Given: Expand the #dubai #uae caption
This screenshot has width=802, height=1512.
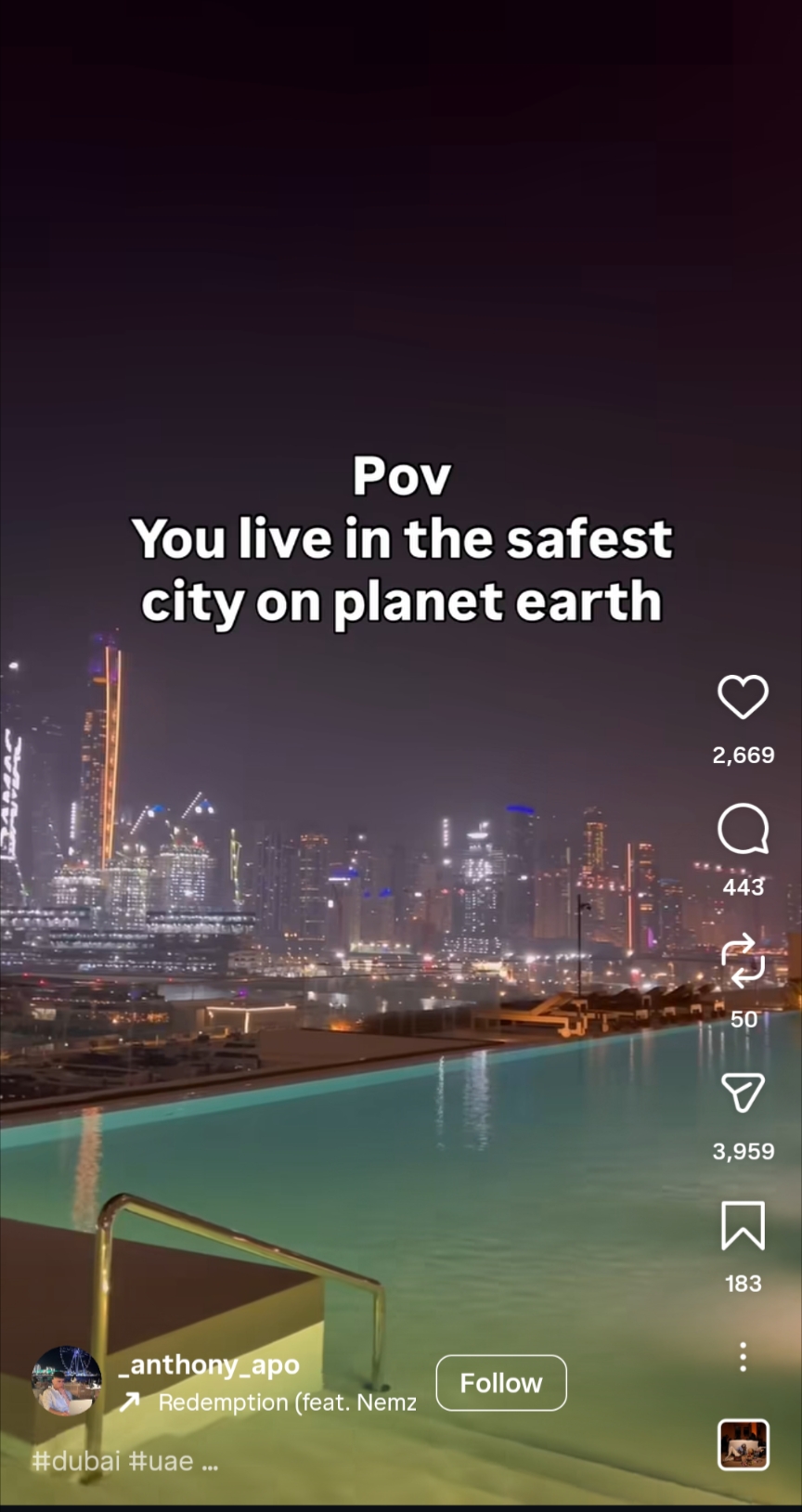Looking at the screenshot, I should click(x=125, y=1462).
